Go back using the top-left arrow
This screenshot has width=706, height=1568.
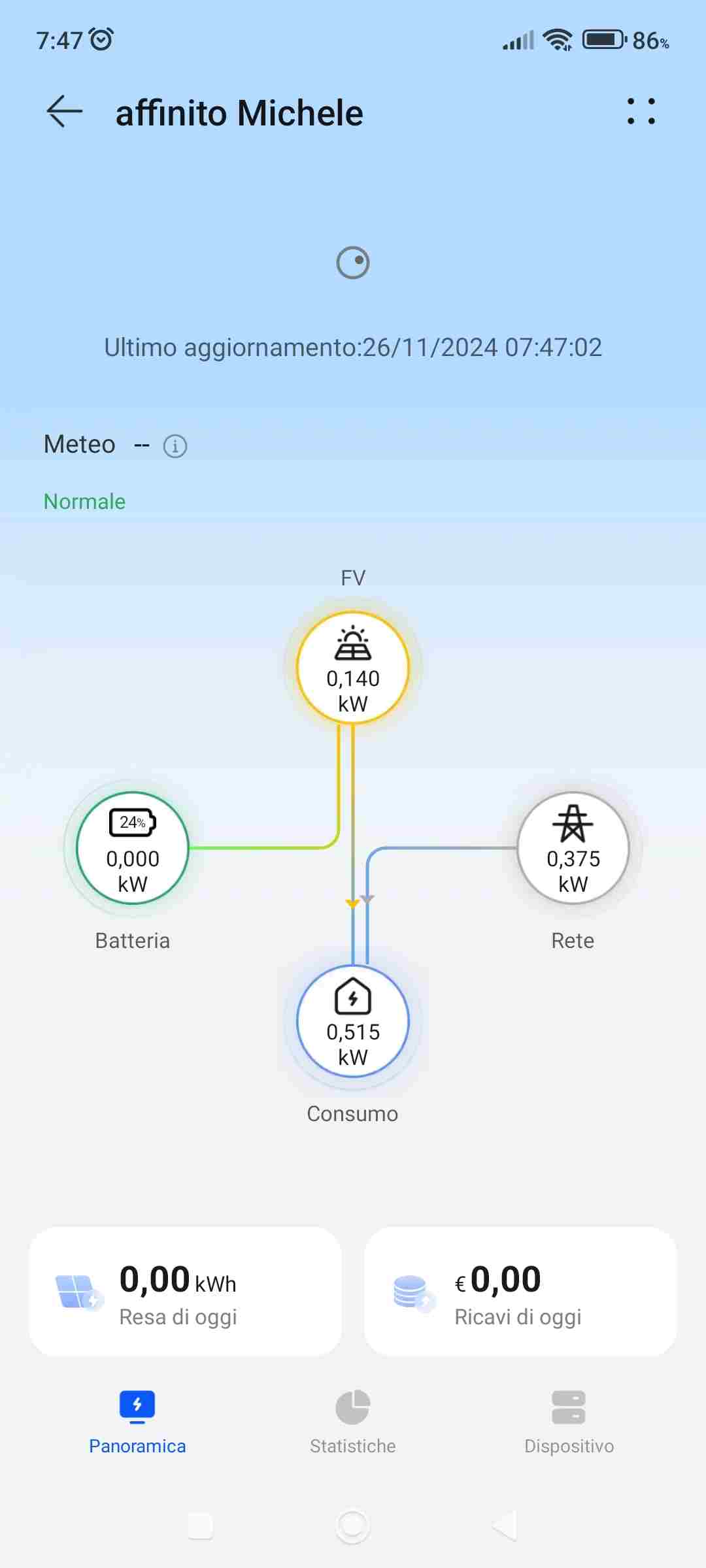tap(65, 112)
